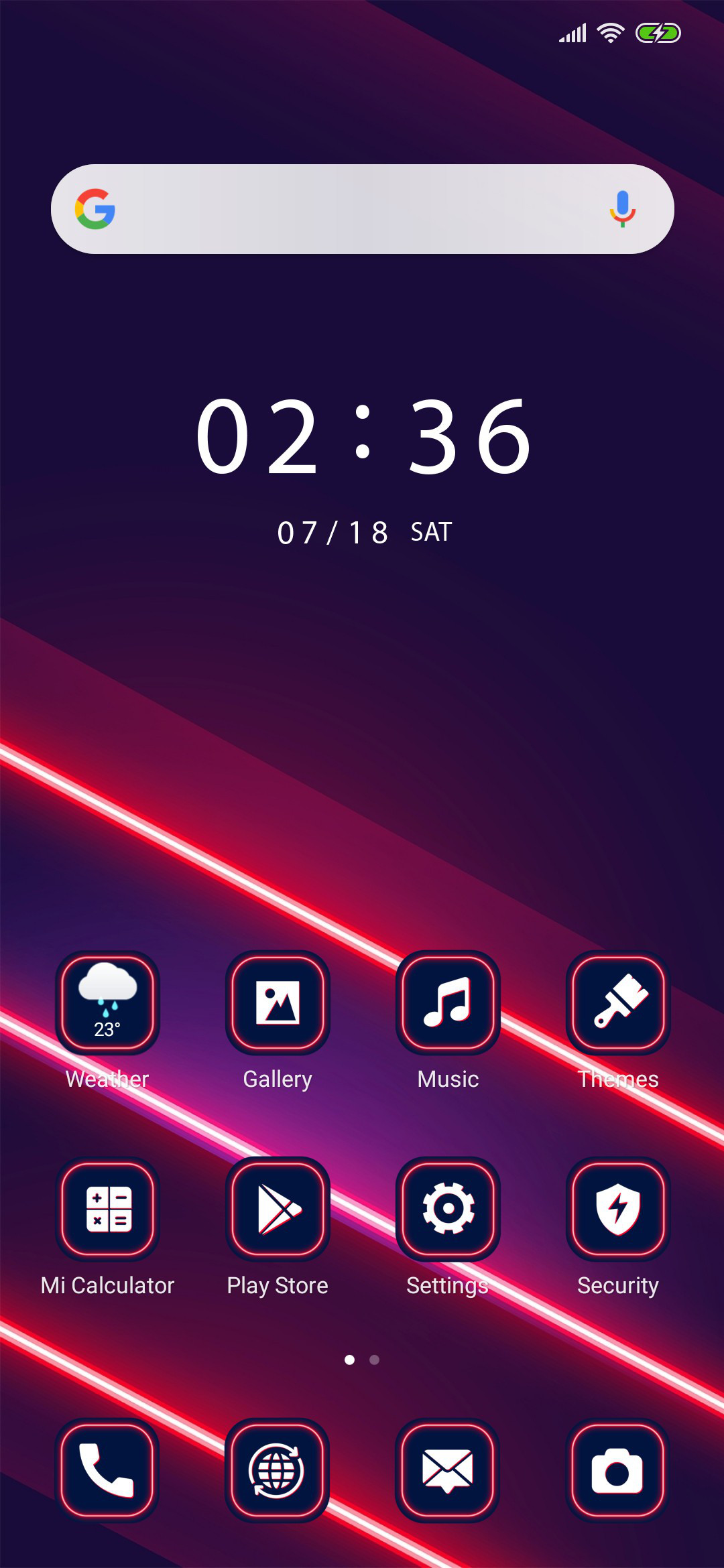Open the messaging app in the dock

click(448, 1470)
